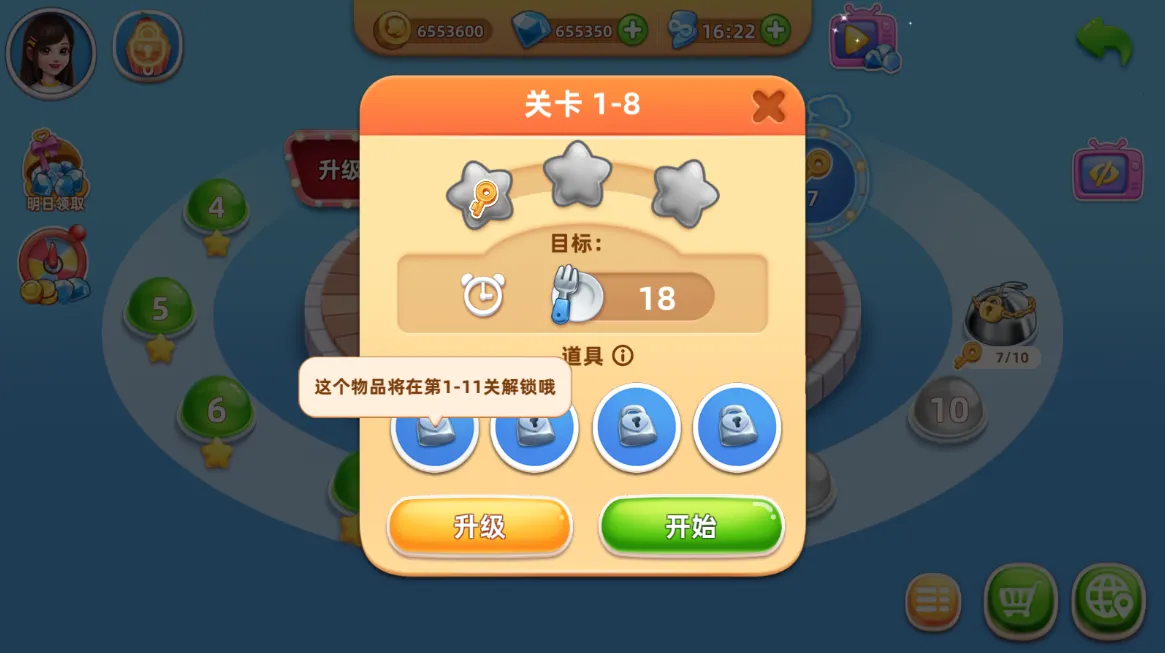Open the shopping cart store
1165x653 pixels.
tap(1020, 601)
